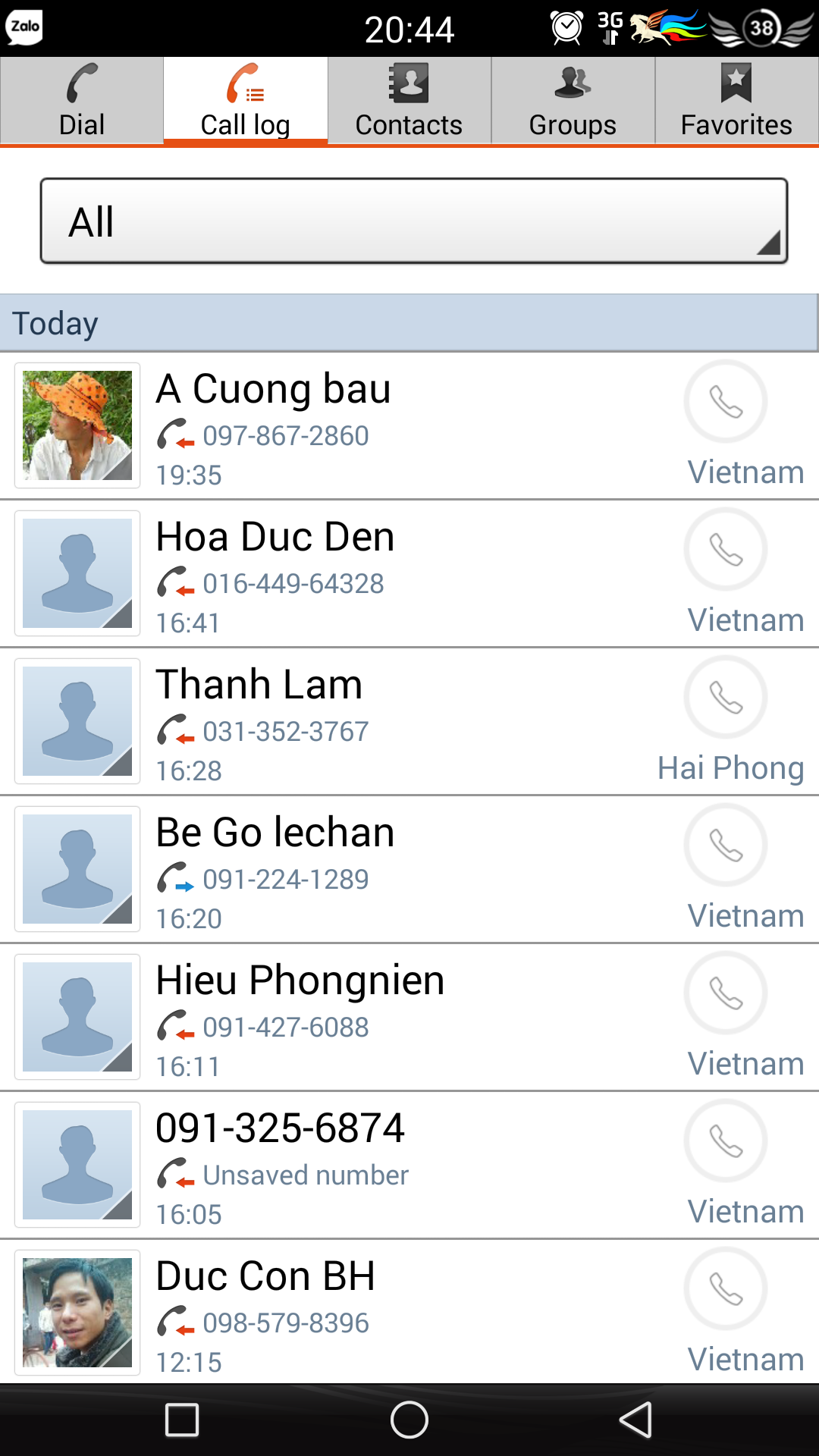Image resolution: width=819 pixels, height=1456 pixels.
Task: Expand the All call filter dropdown
Action: (x=413, y=221)
